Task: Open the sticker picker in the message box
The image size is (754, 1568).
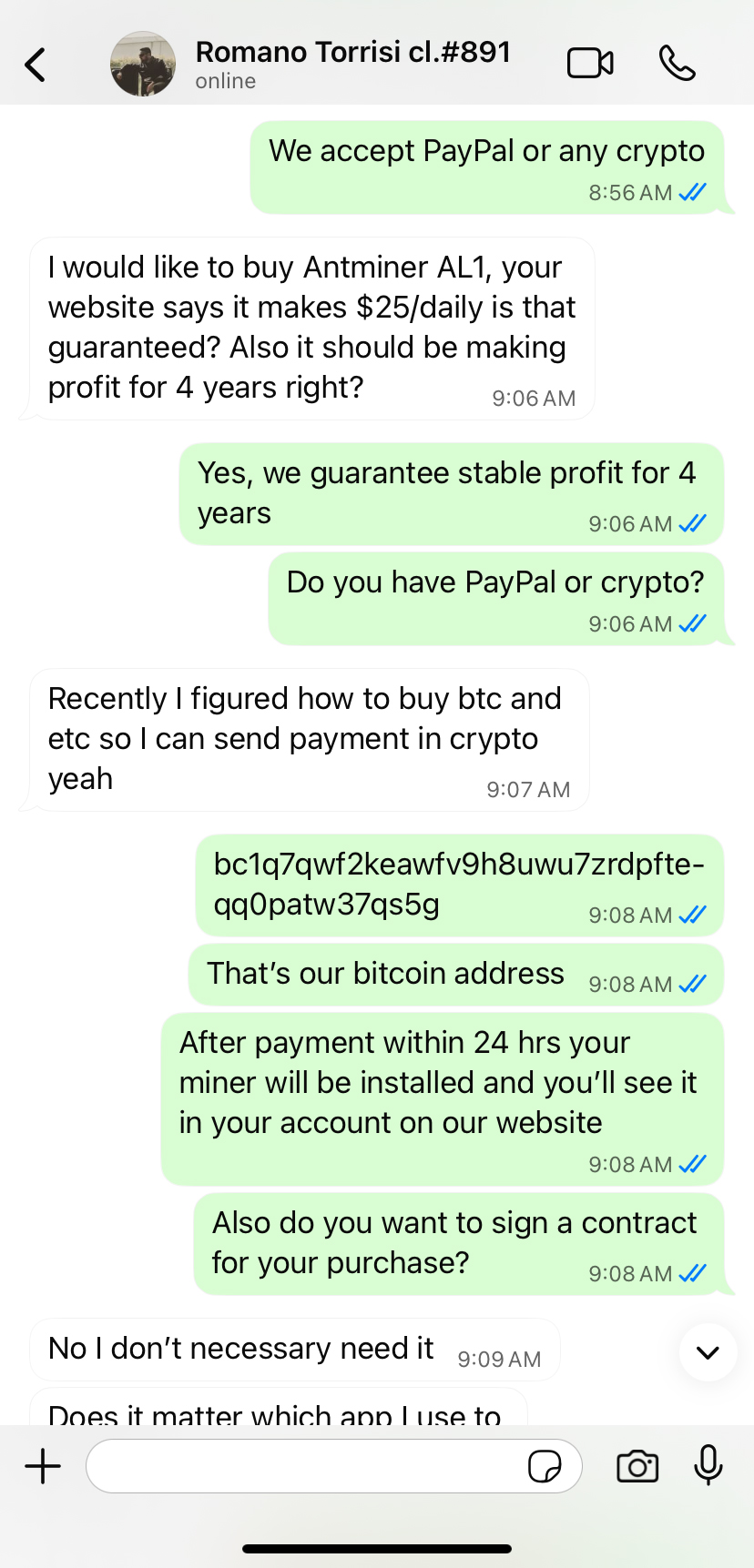Action: [545, 1466]
